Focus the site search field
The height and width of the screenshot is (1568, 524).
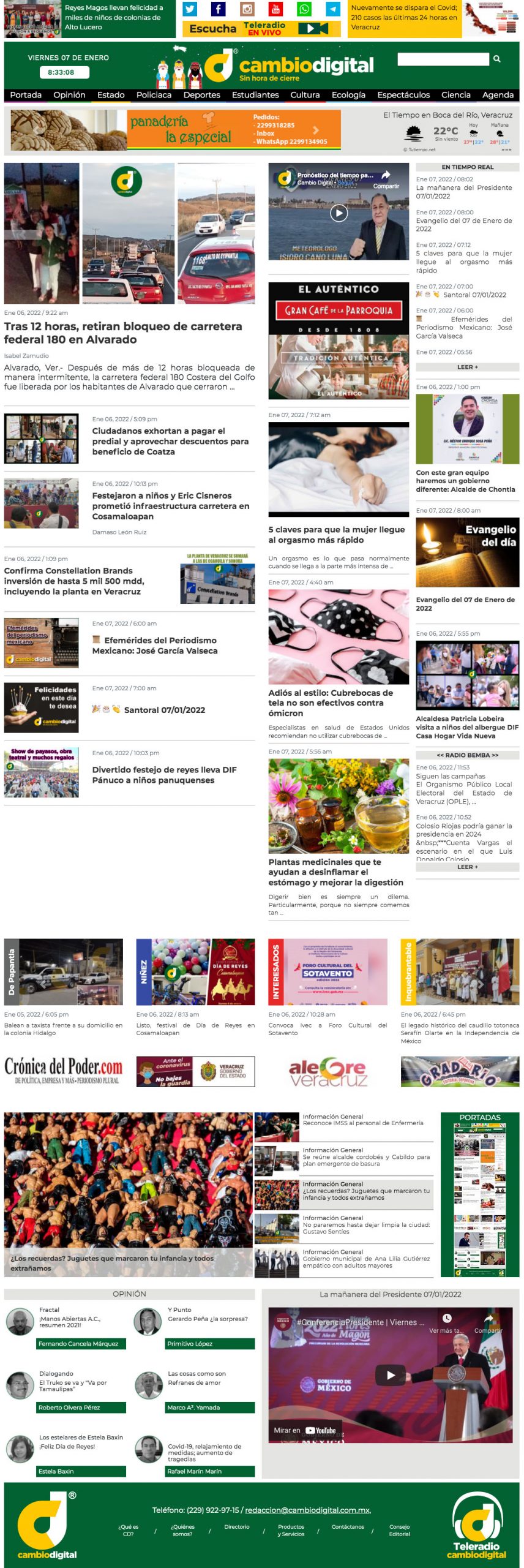point(443,59)
